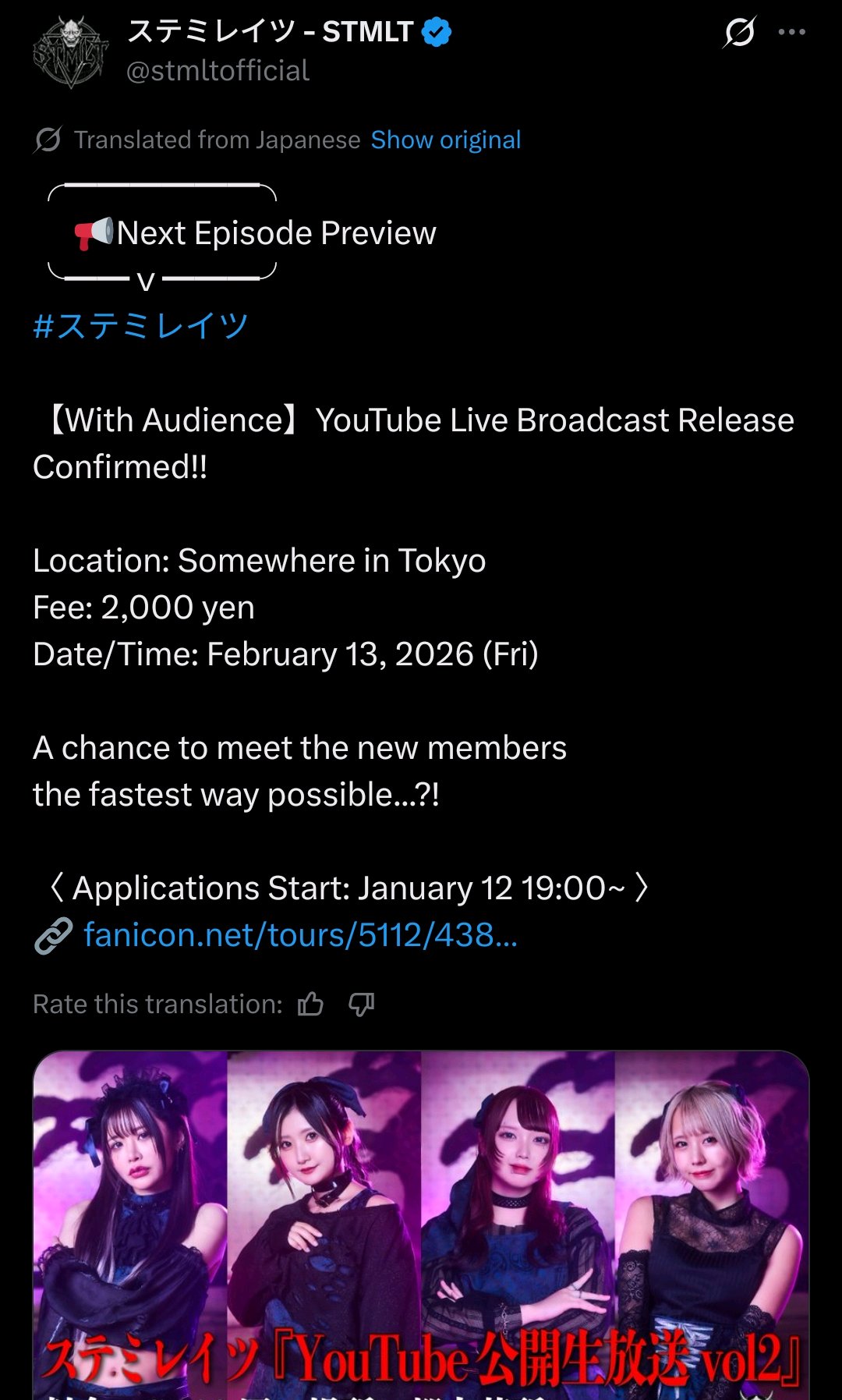Open the fanicon.net tours link
The width and height of the screenshot is (842, 1400).
300,934
